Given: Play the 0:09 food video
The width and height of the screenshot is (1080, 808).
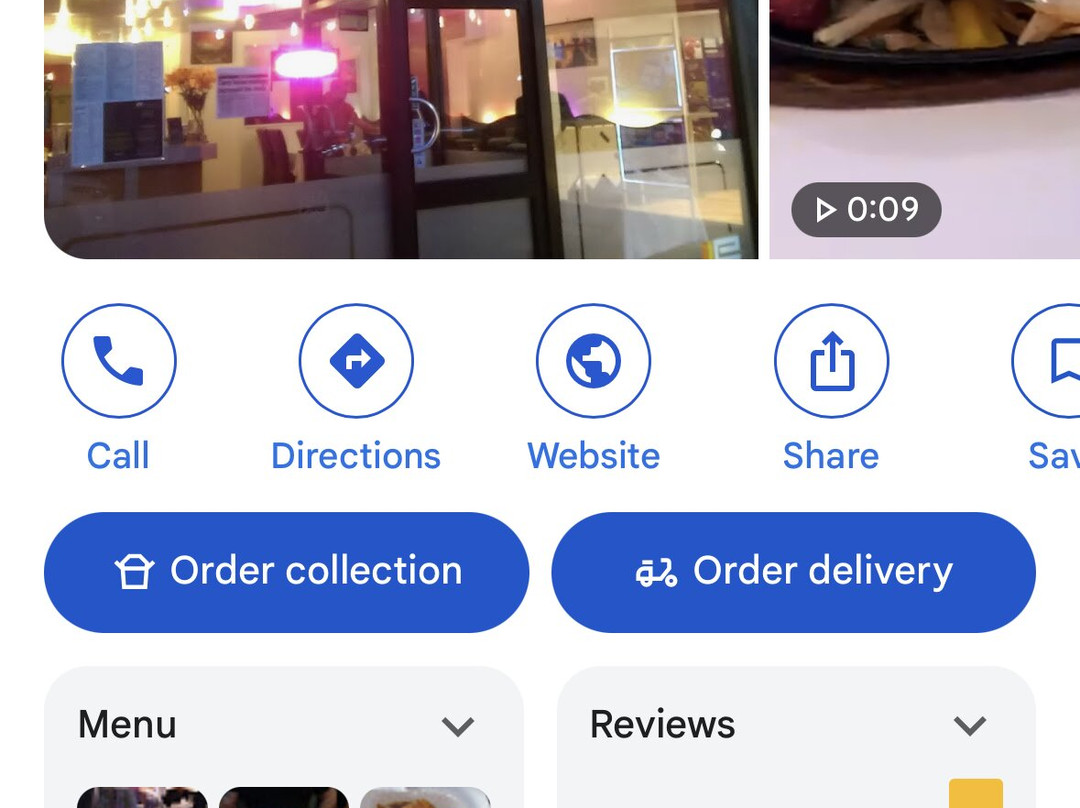Looking at the screenshot, I should click(x=866, y=209).
